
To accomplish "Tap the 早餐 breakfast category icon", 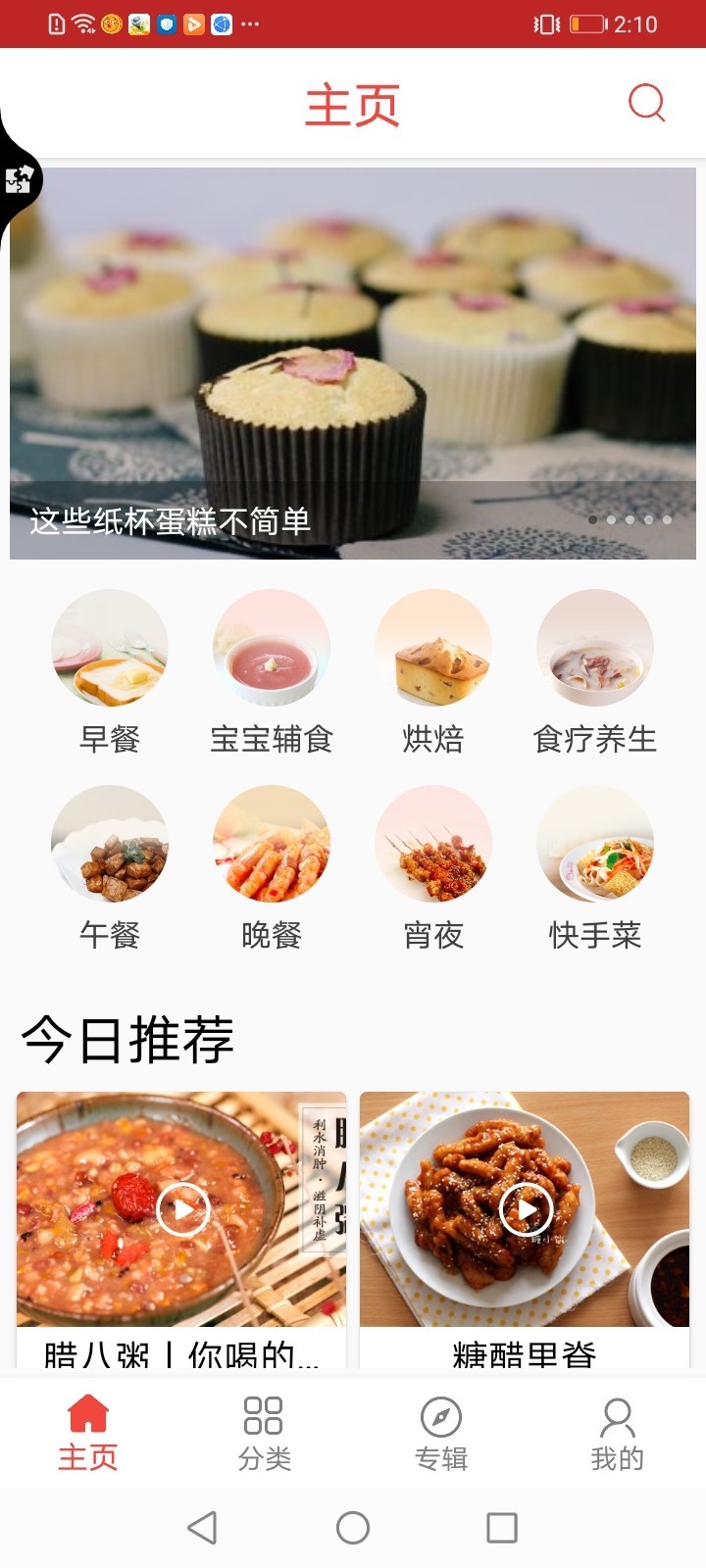I will pos(109,648).
